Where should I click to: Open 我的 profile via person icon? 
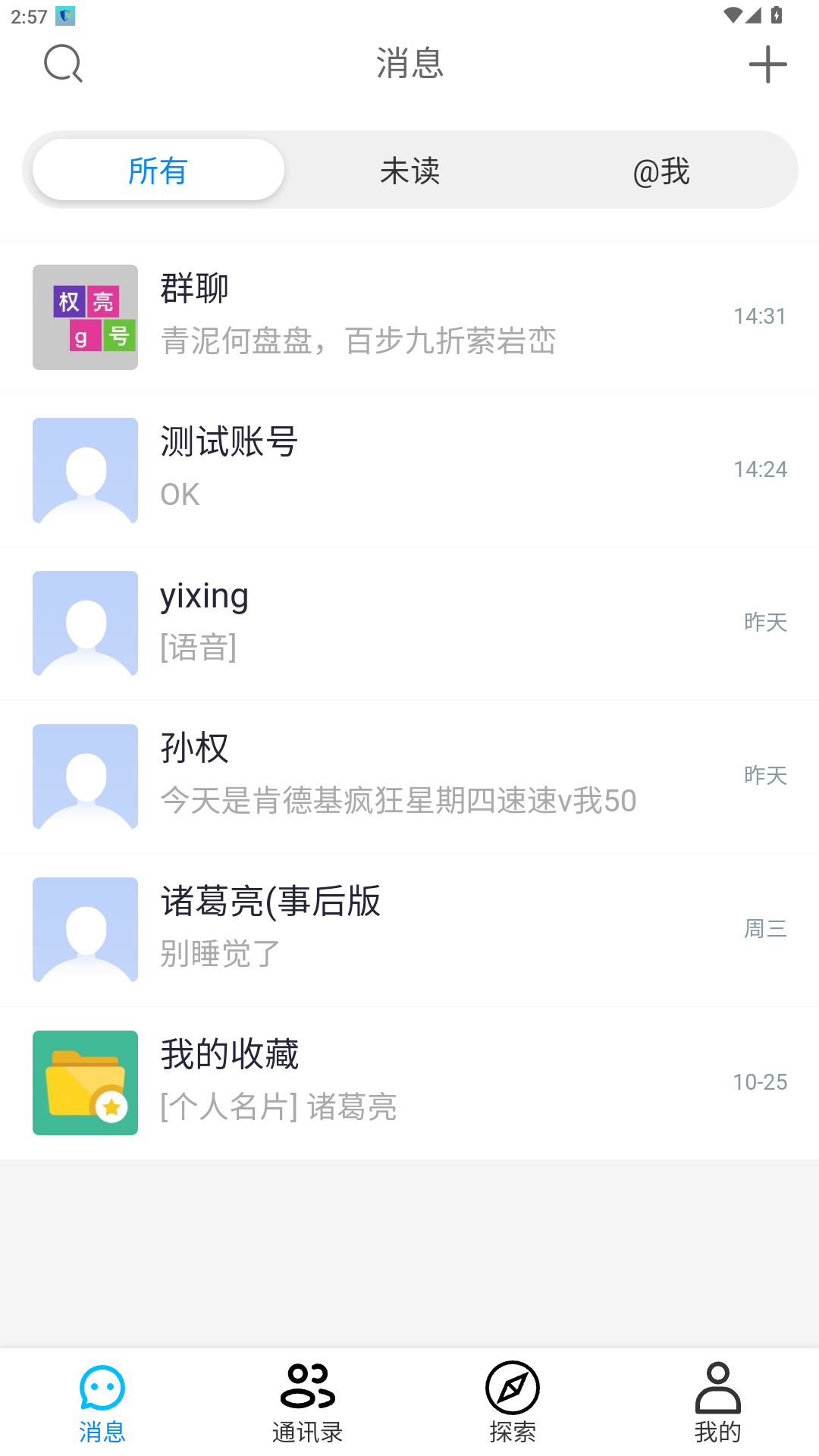717,1388
